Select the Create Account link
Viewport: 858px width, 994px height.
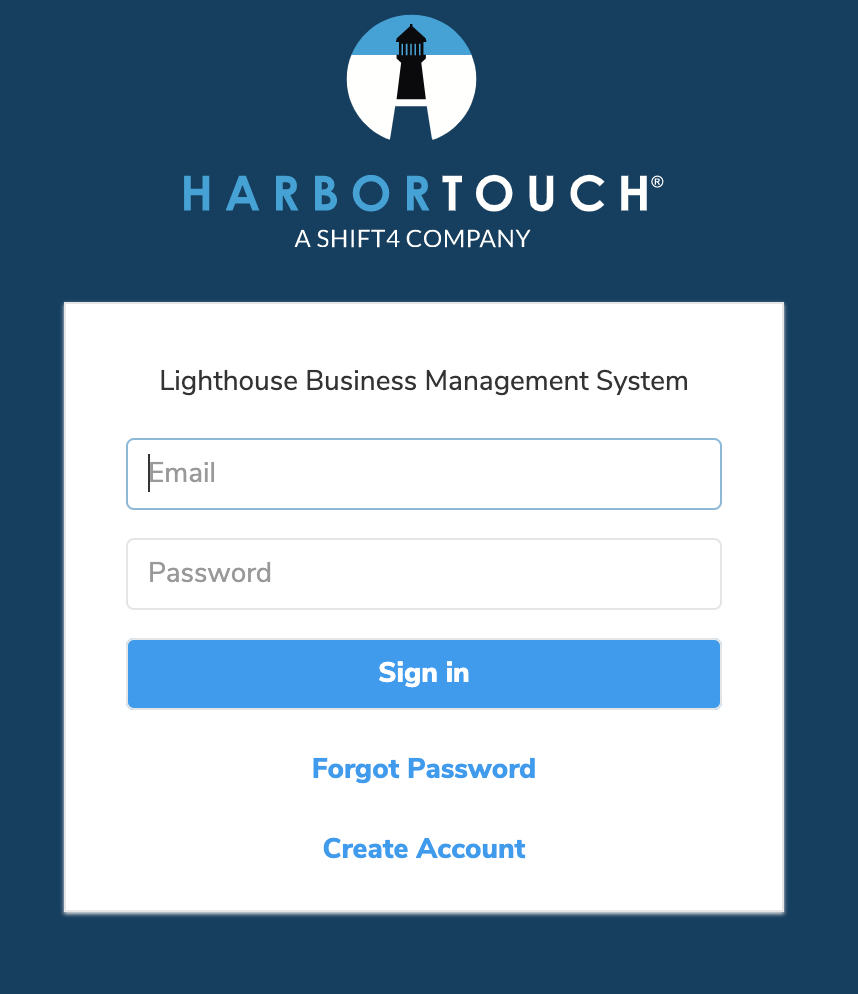tap(423, 849)
